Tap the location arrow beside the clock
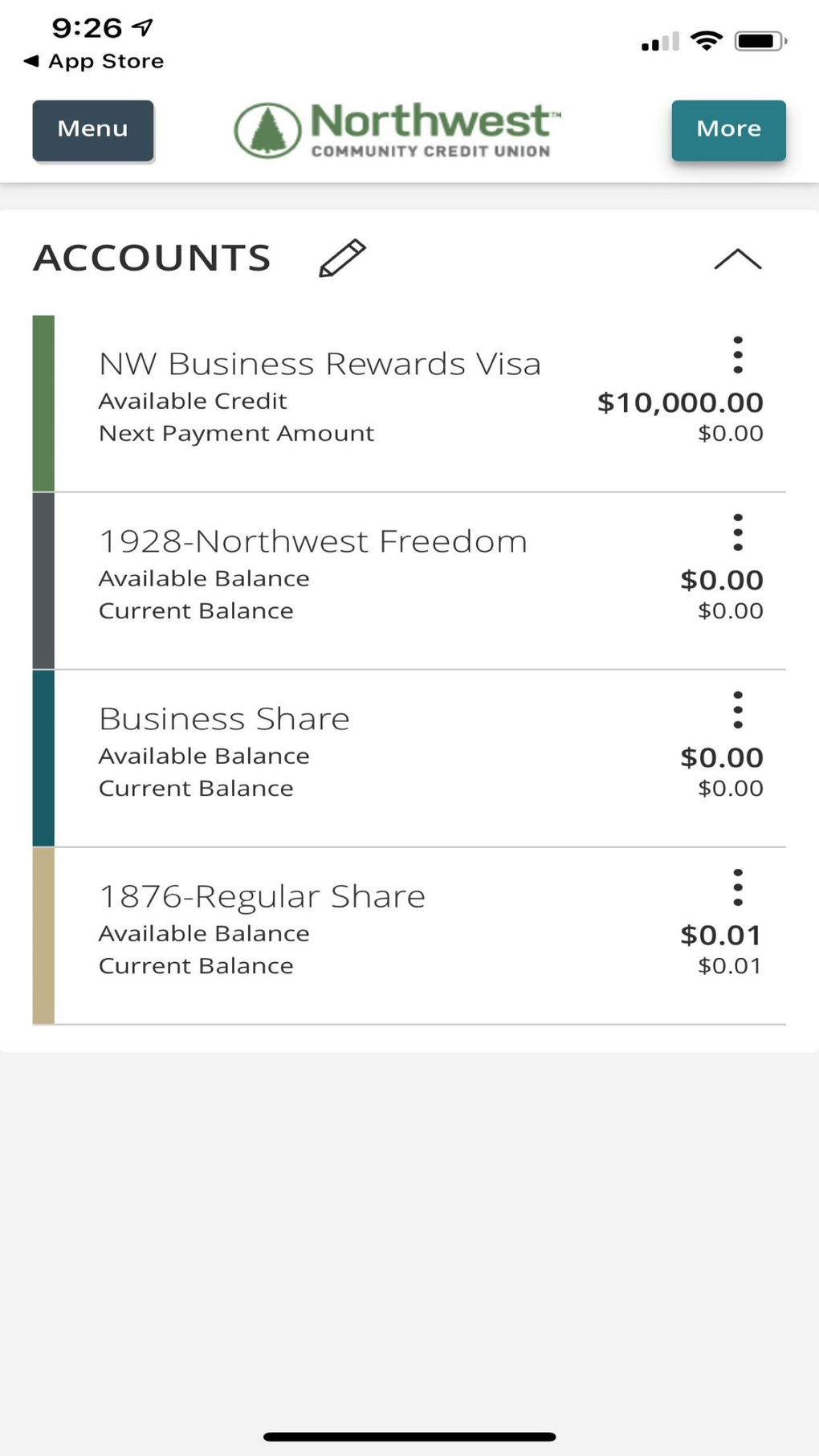This screenshot has width=819, height=1456. [x=141, y=27]
